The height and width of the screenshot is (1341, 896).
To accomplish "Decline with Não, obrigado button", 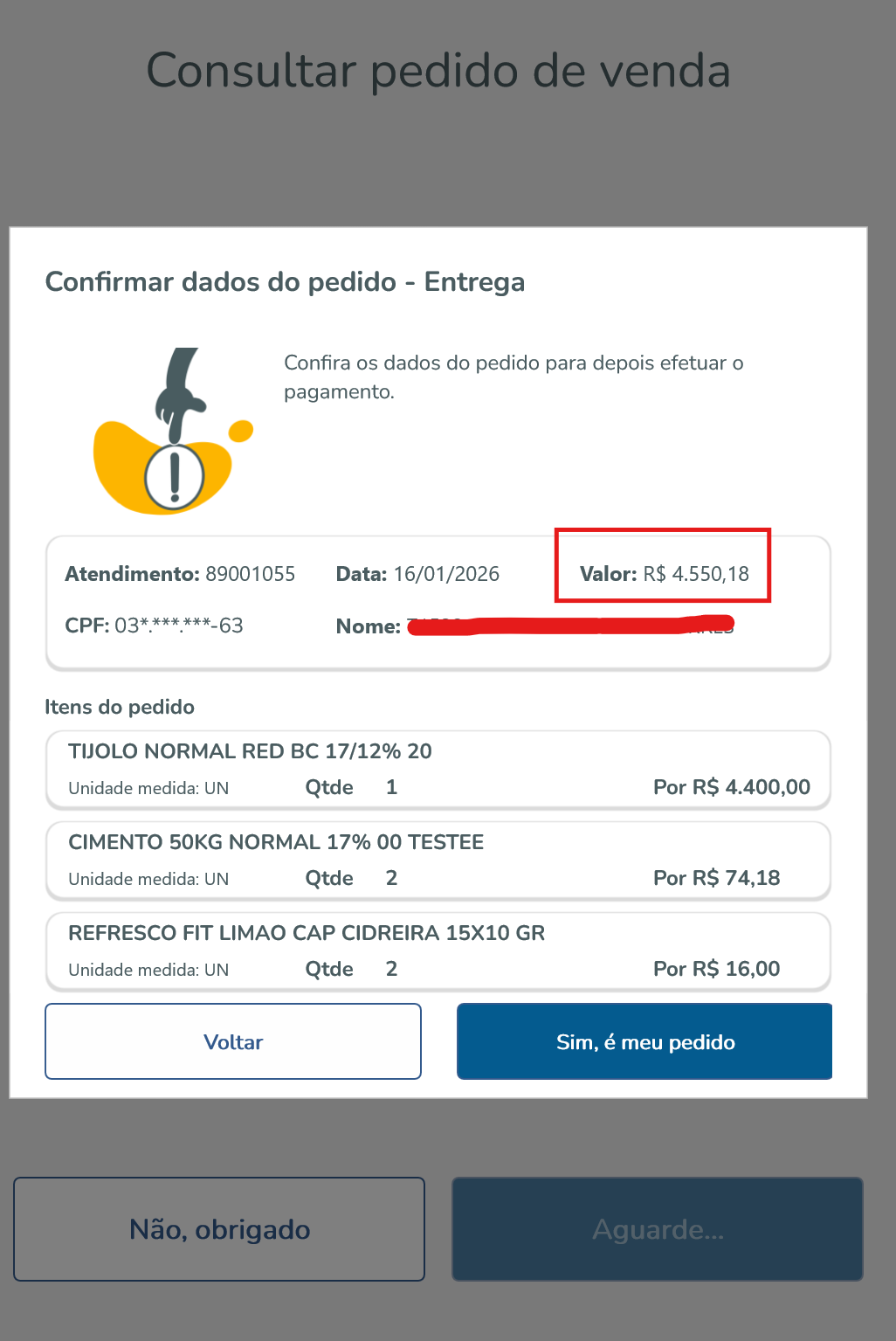I will (x=219, y=1228).
